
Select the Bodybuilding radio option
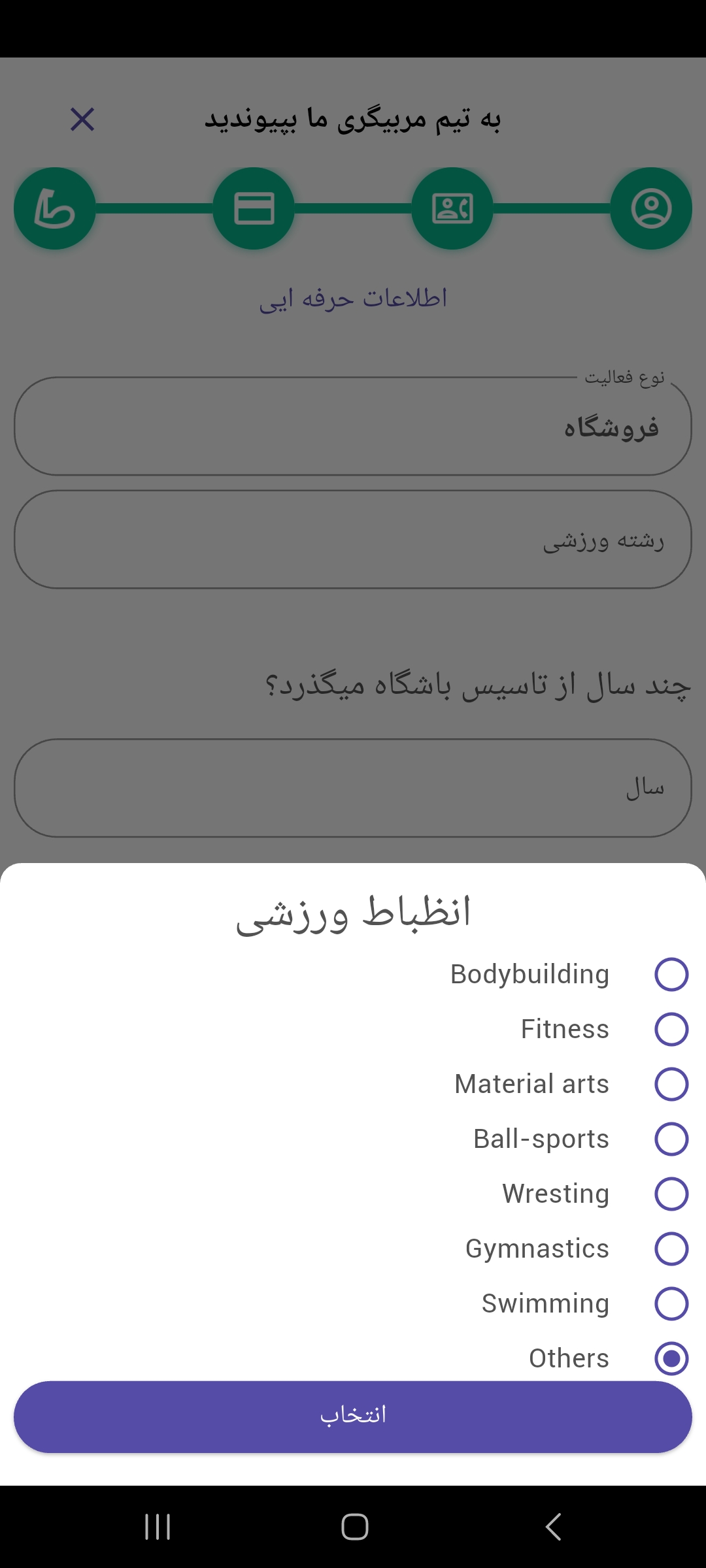pos(671,974)
